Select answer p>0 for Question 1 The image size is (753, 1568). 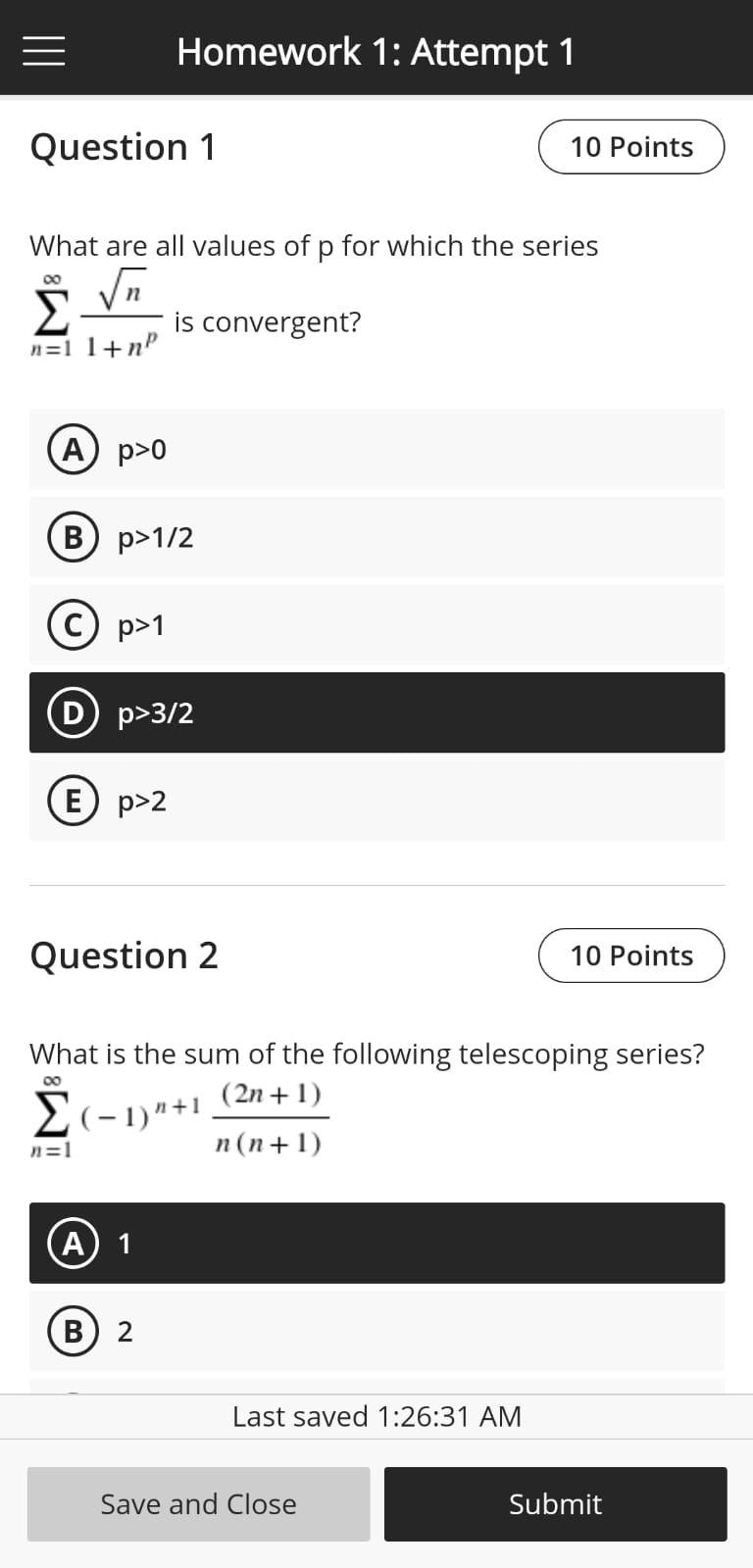tap(376, 450)
